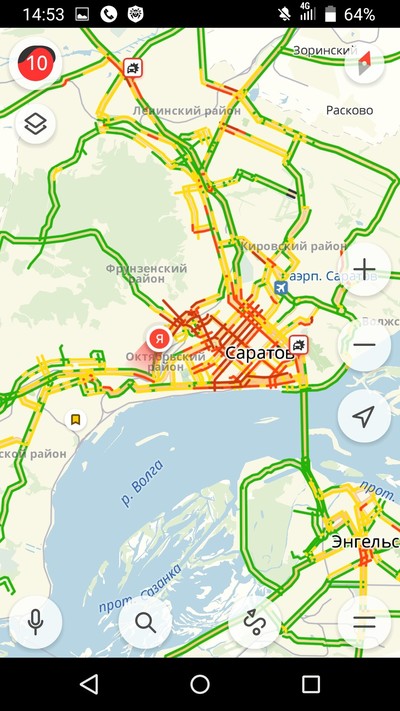Zoom in with the plus button
This screenshot has height=711, width=400.
364,269
